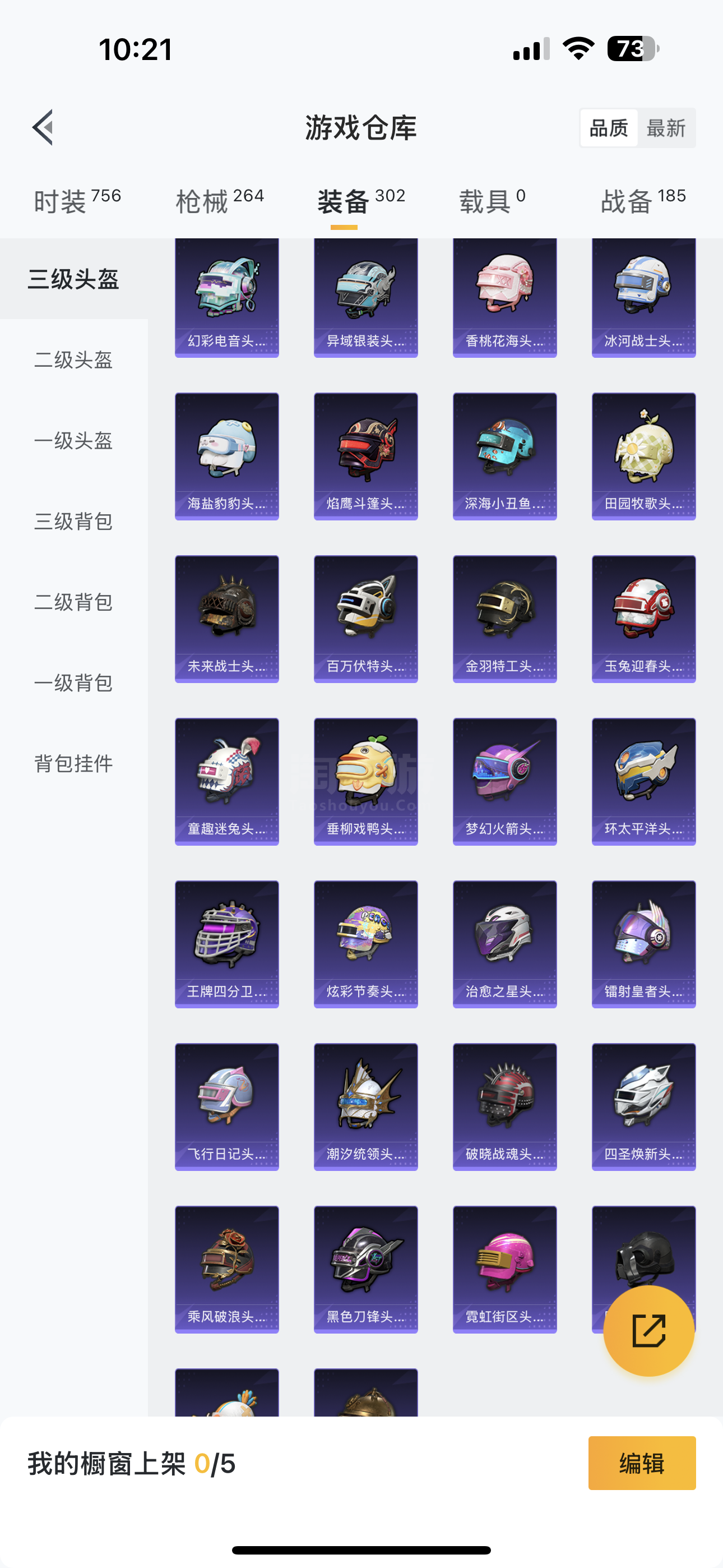Image resolution: width=723 pixels, height=1568 pixels.
Task: Show the 三级背包 category
Action: tap(73, 522)
